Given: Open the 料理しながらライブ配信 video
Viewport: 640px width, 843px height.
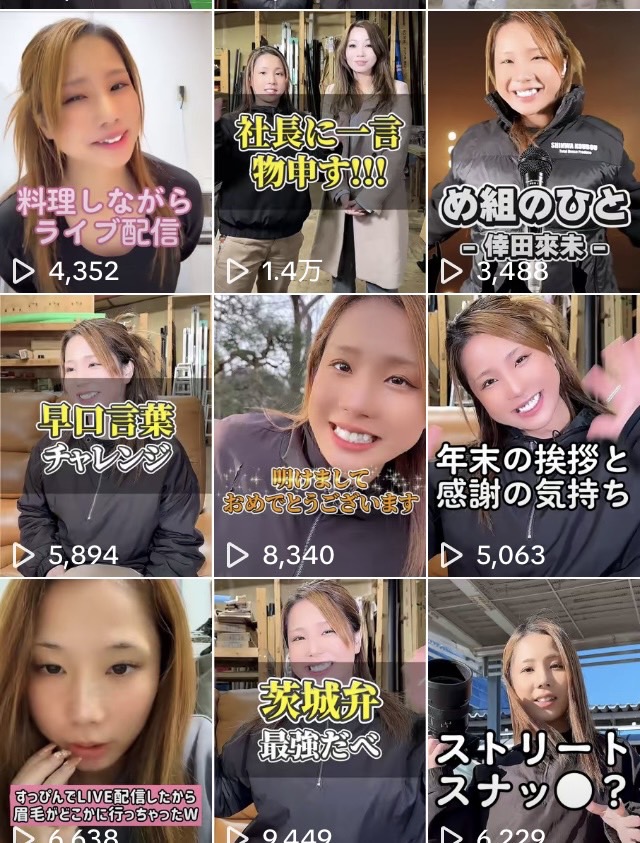Looking at the screenshot, I should pyautogui.click(x=105, y=150).
